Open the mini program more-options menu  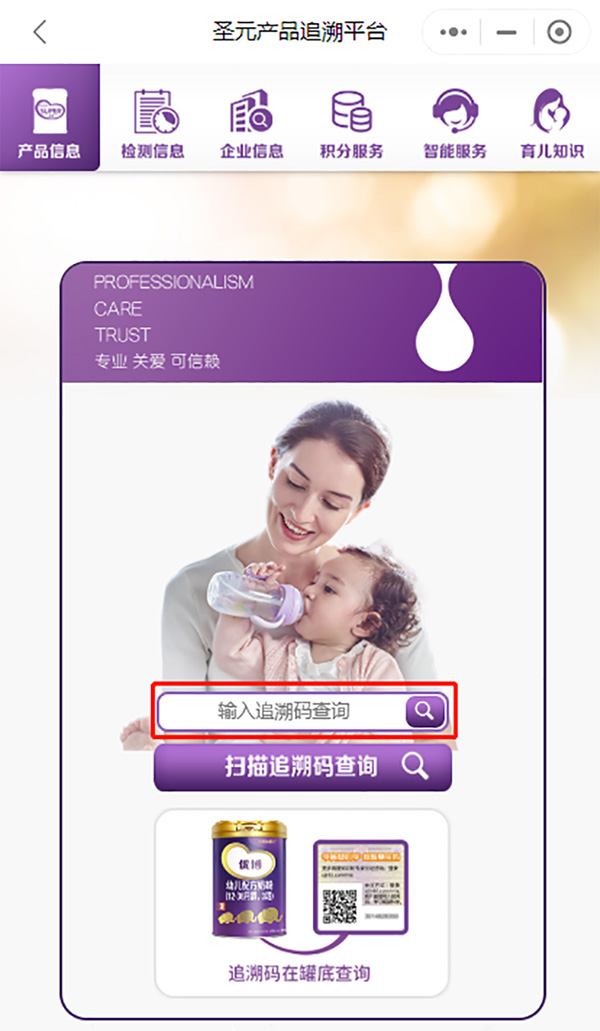(453, 33)
